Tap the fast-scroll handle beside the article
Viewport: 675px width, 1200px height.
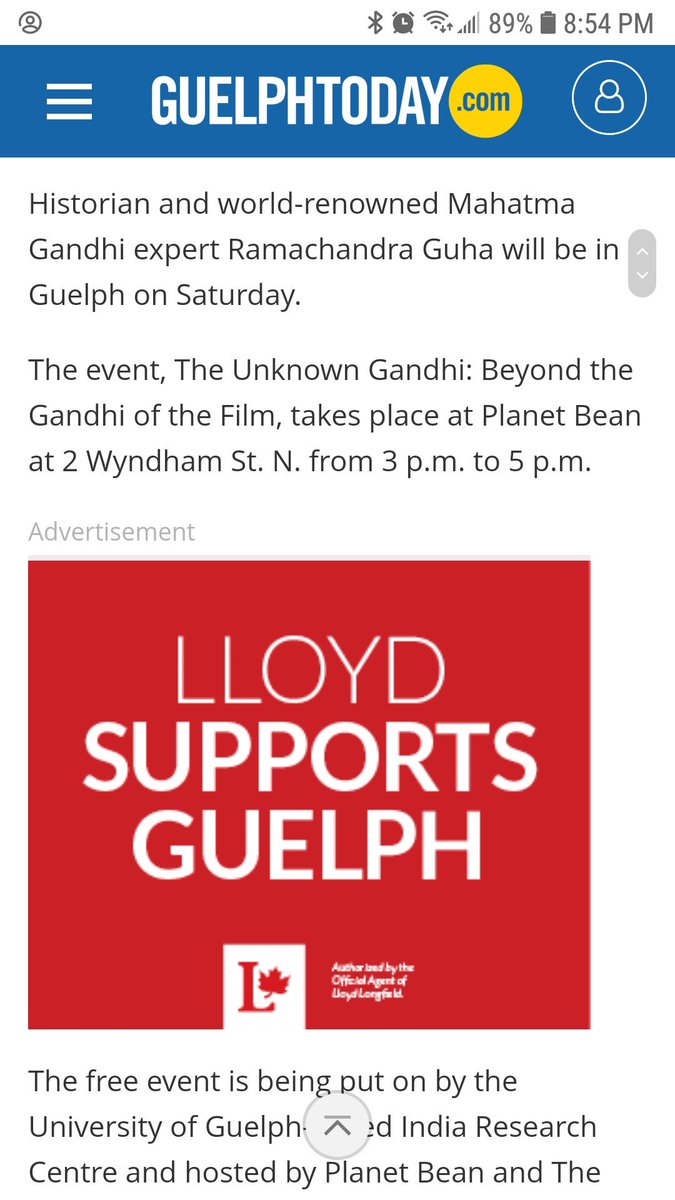[642, 263]
